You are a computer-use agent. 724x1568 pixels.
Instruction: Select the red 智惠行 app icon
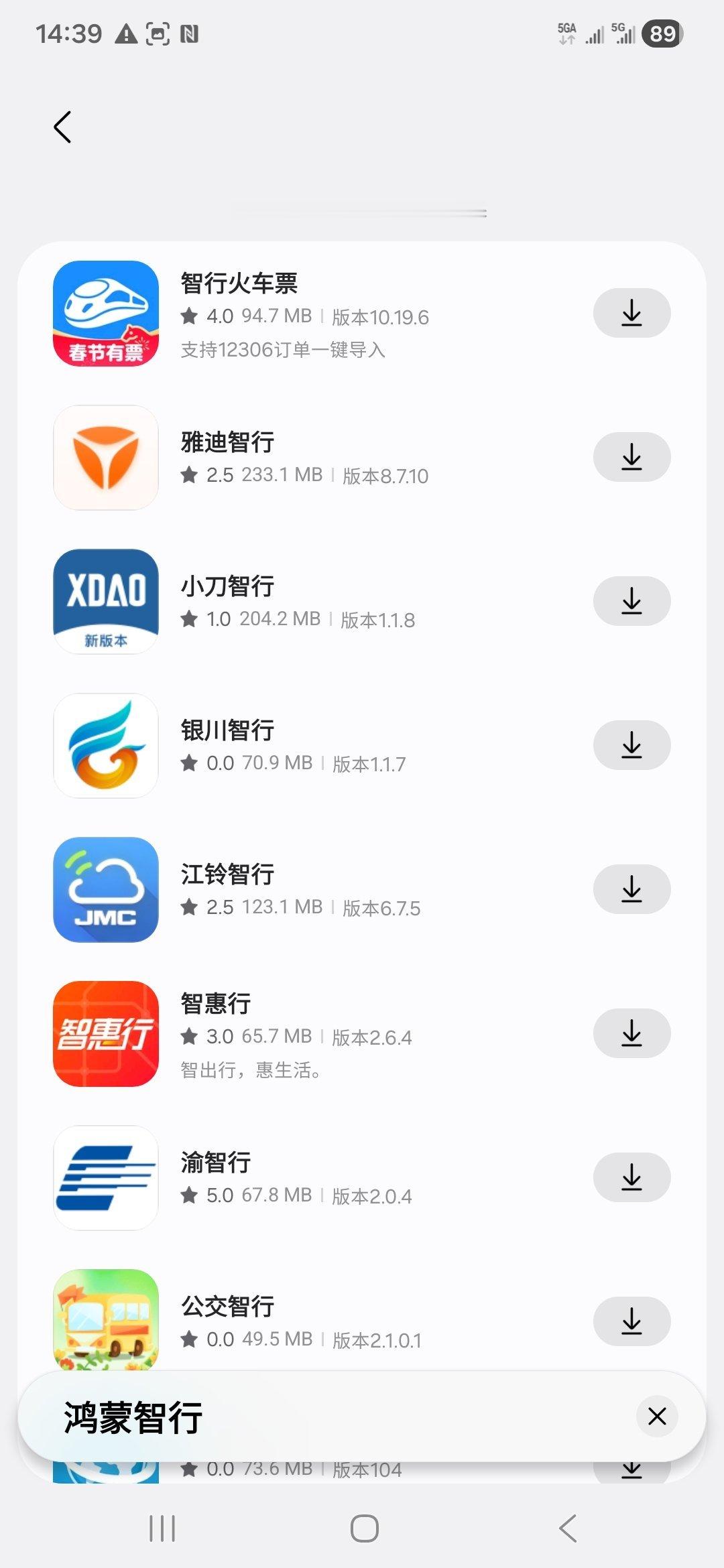pyautogui.click(x=105, y=1033)
